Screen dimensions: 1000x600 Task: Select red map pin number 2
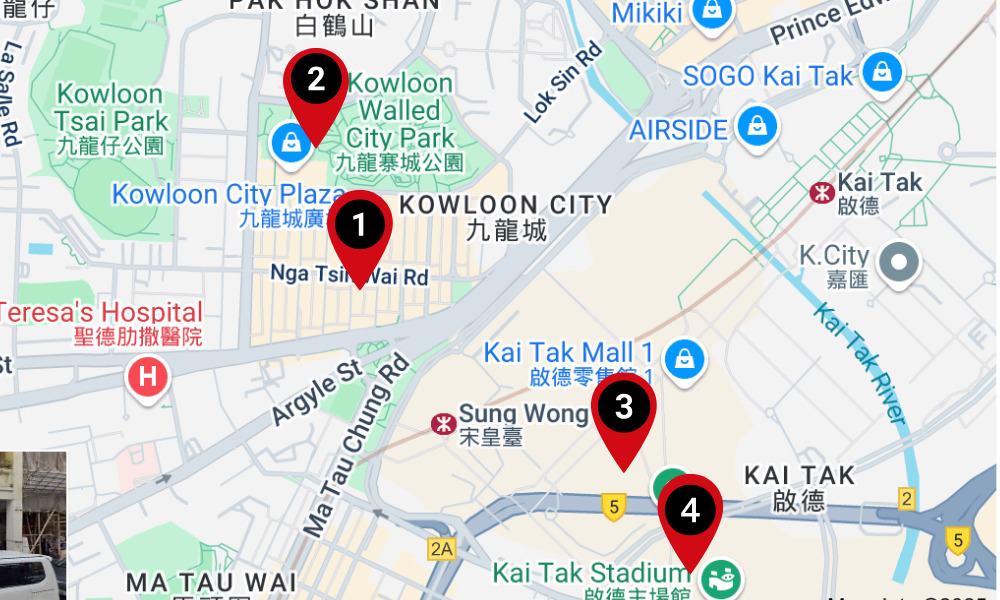click(316, 80)
